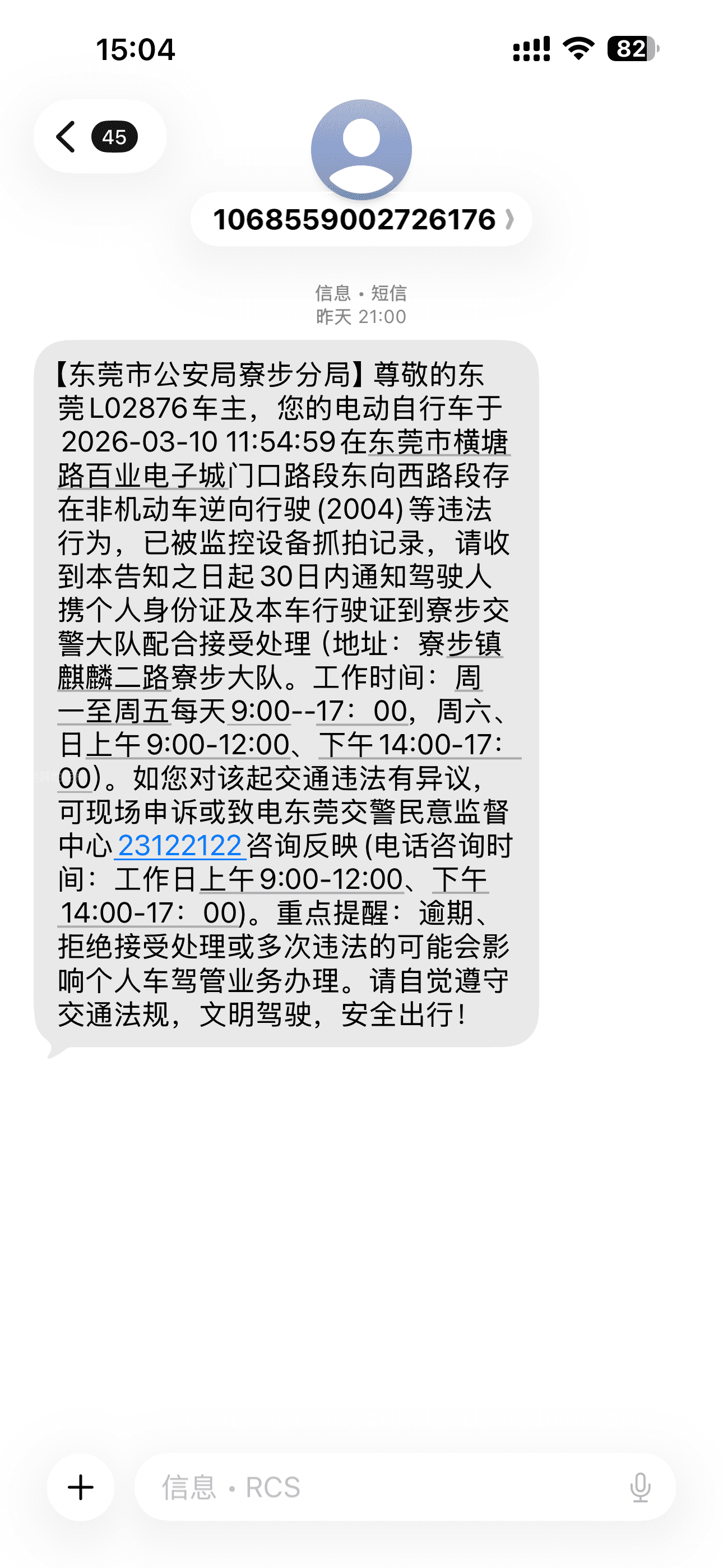Open the underlined date 2026-03-10 11:54:59

(x=198, y=442)
